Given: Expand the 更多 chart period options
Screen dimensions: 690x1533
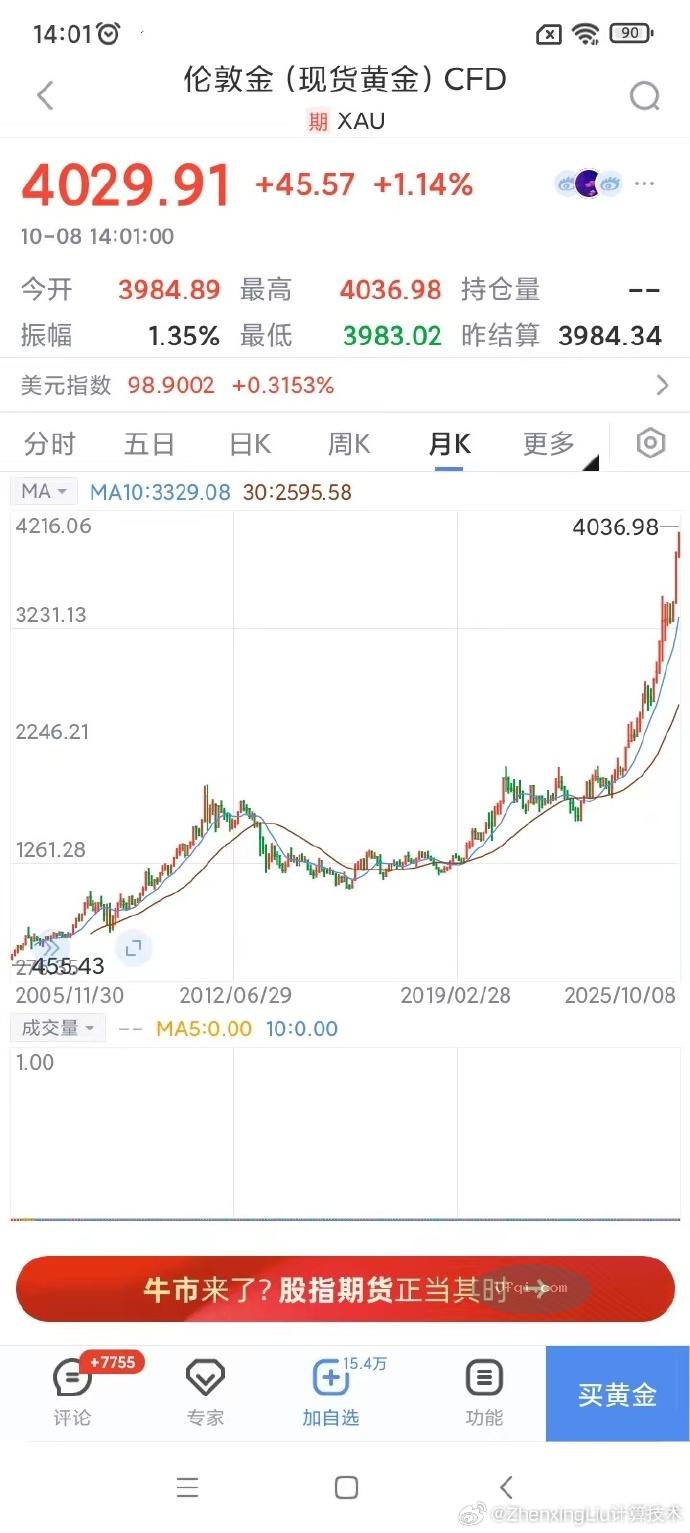Looking at the screenshot, I should coord(549,443).
